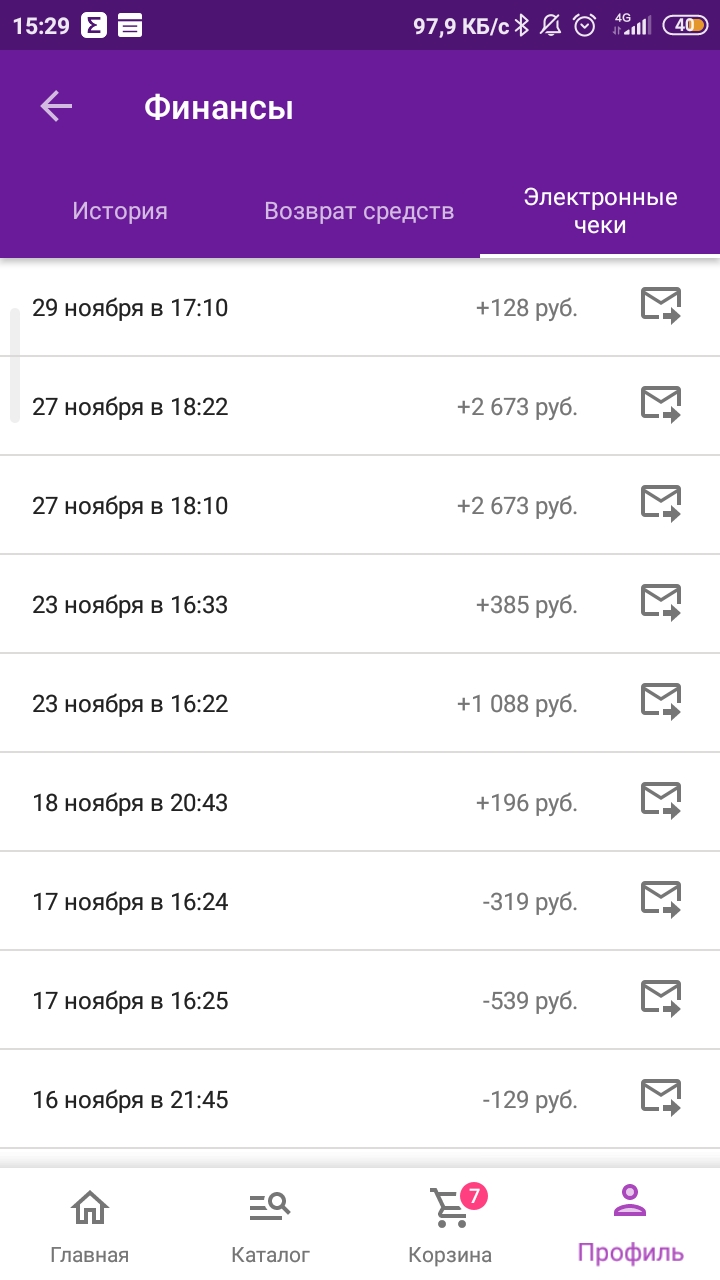Email the receipt from 29 ноября в 17:10

coord(661,306)
